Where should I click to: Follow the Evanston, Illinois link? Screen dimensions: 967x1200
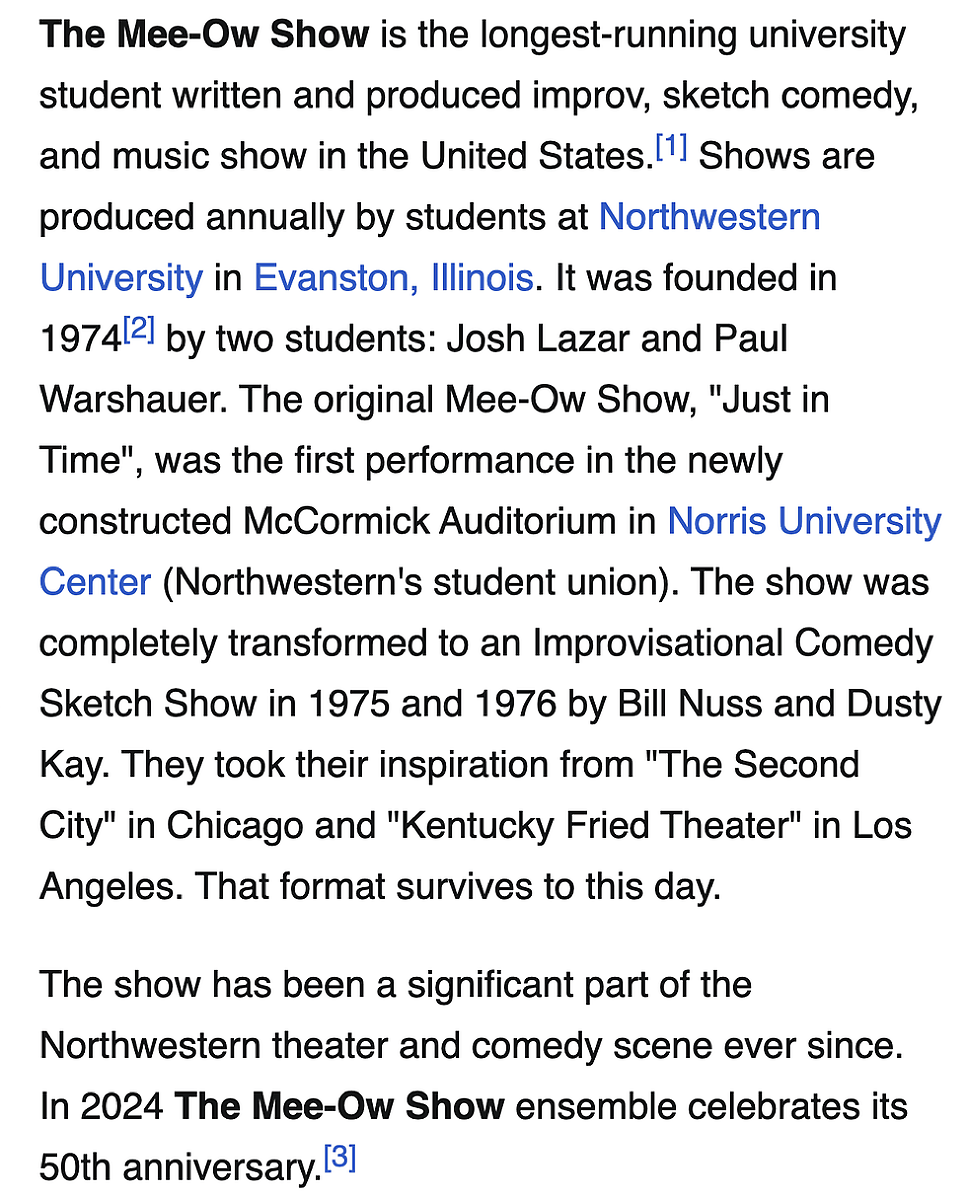coord(393,277)
